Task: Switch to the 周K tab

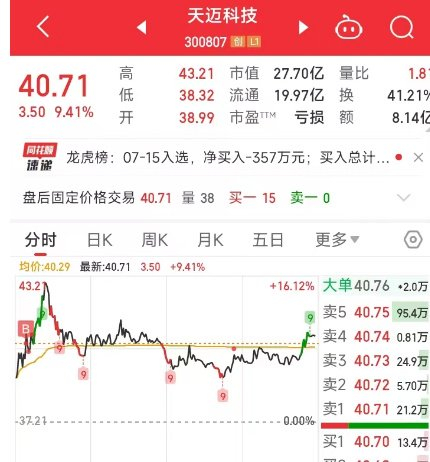Action: [154, 240]
